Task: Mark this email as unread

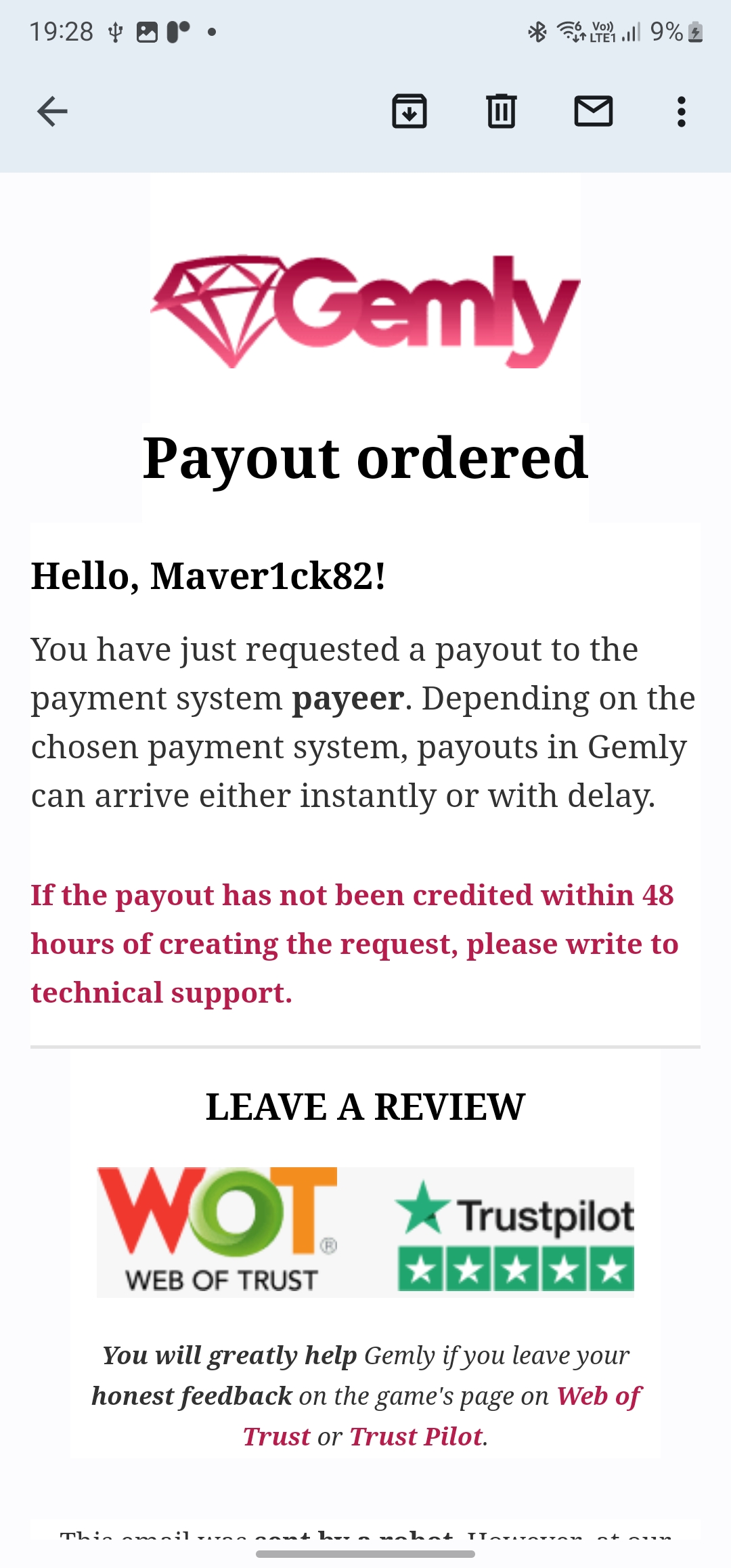Action: (x=594, y=112)
